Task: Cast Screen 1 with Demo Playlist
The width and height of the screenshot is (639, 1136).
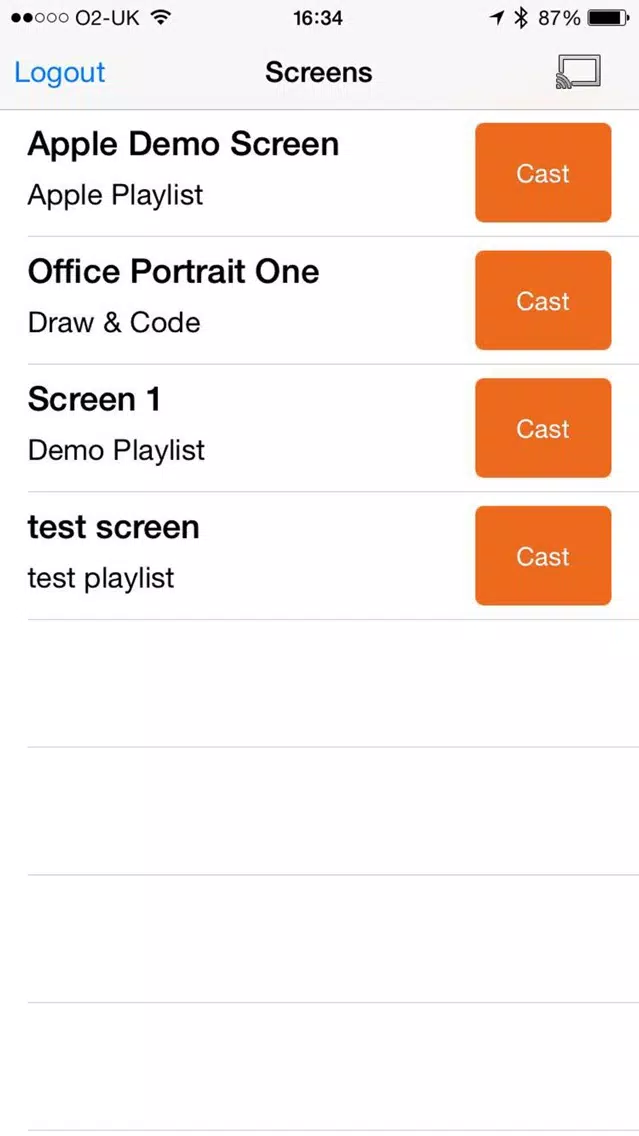Action: (x=543, y=427)
